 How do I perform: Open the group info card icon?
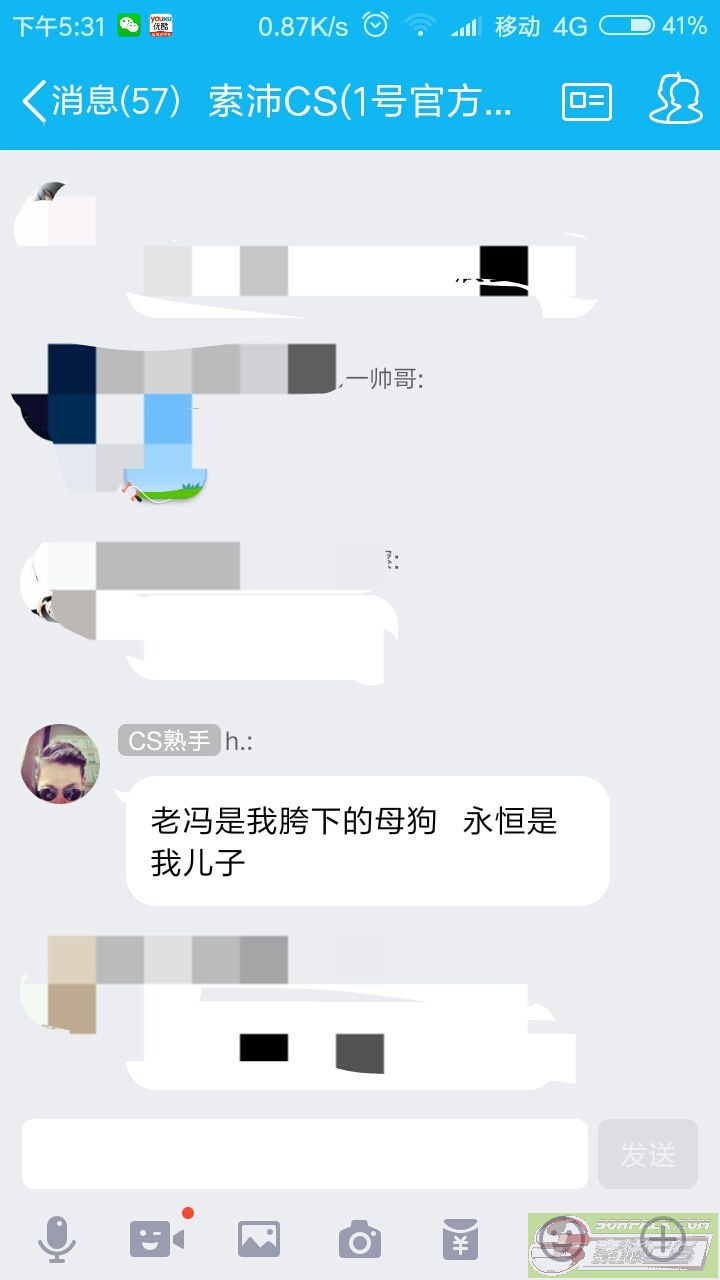[x=587, y=101]
